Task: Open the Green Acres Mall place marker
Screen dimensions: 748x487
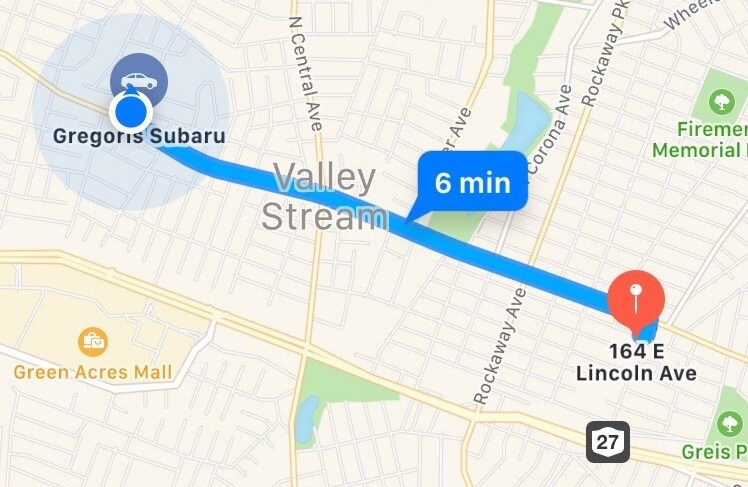Action: [x=93, y=343]
